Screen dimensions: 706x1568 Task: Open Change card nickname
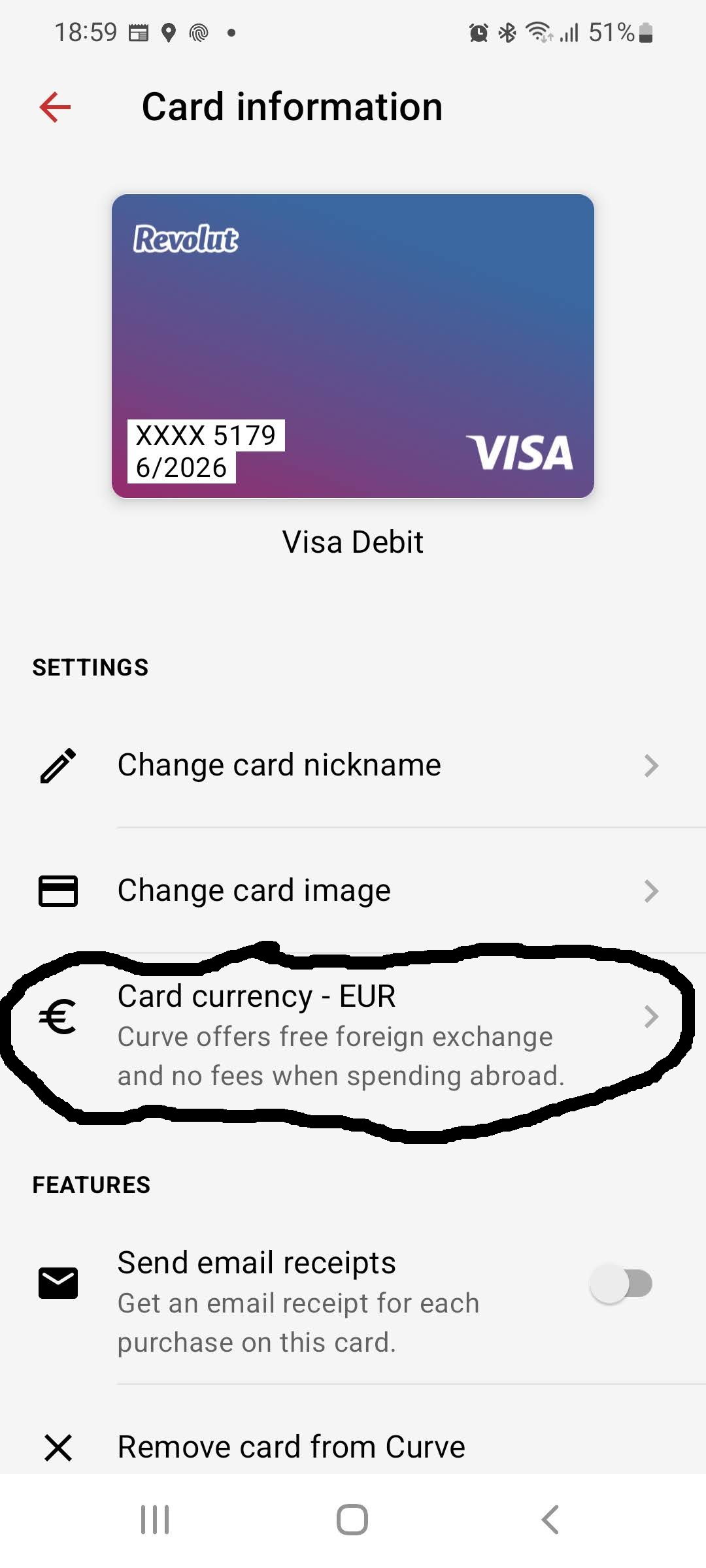click(x=353, y=765)
